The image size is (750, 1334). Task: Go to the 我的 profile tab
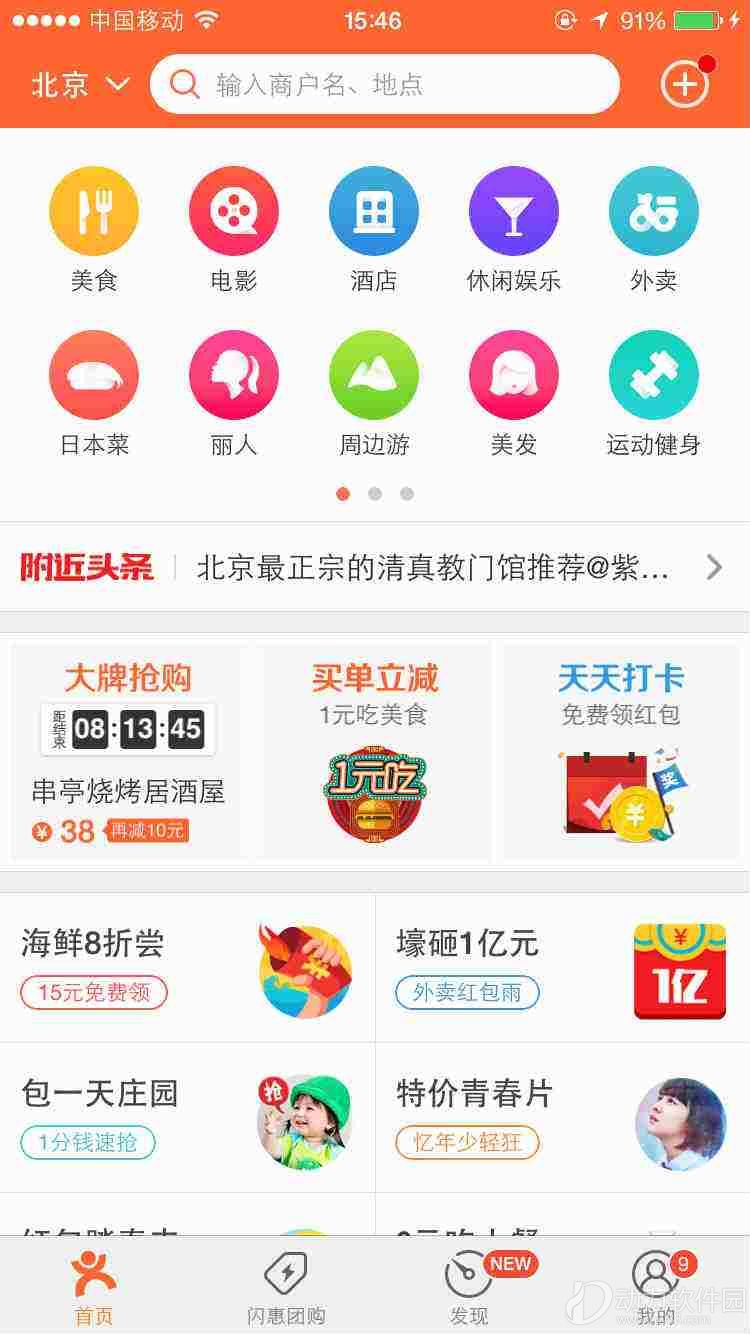click(x=656, y=1290)
